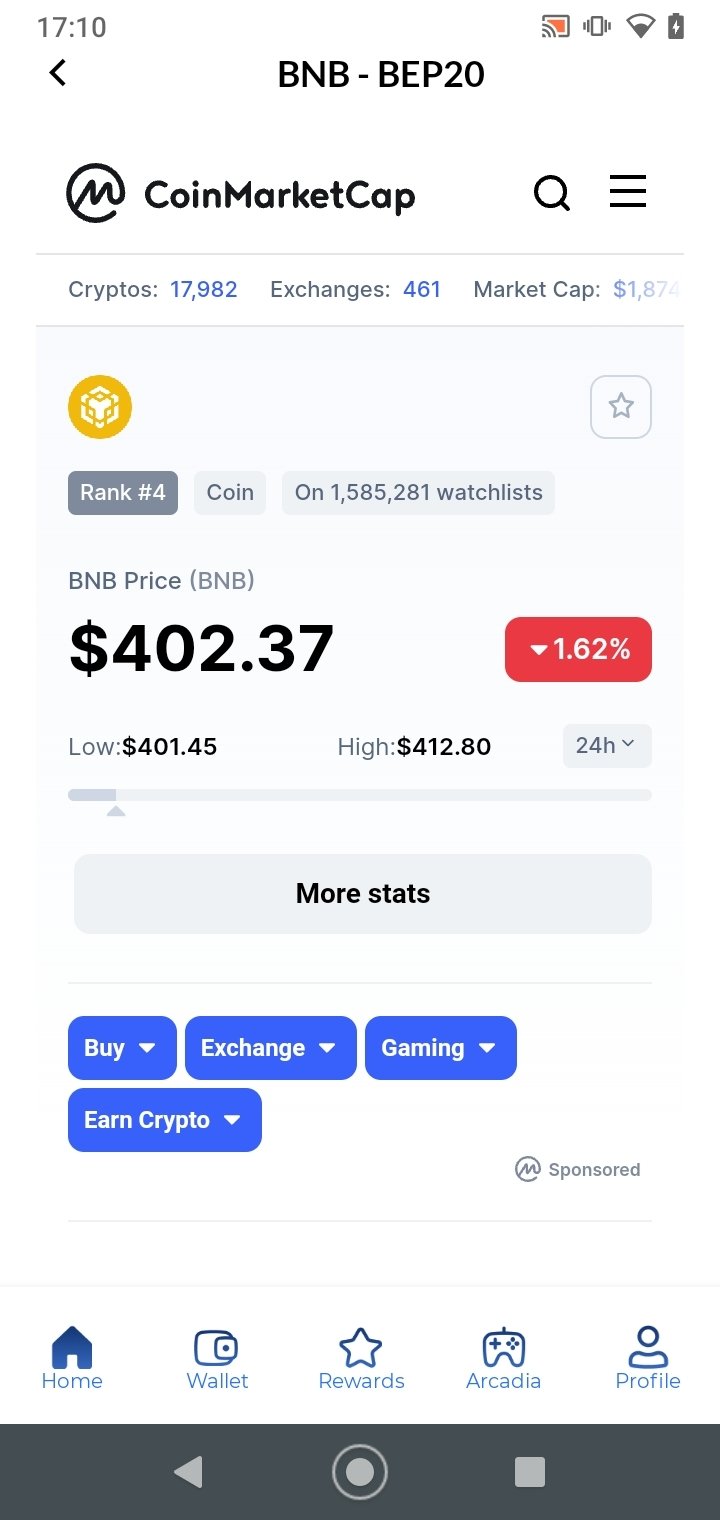
Task: Expand the Exchange dropdown
Action: tap(270, 1048)
